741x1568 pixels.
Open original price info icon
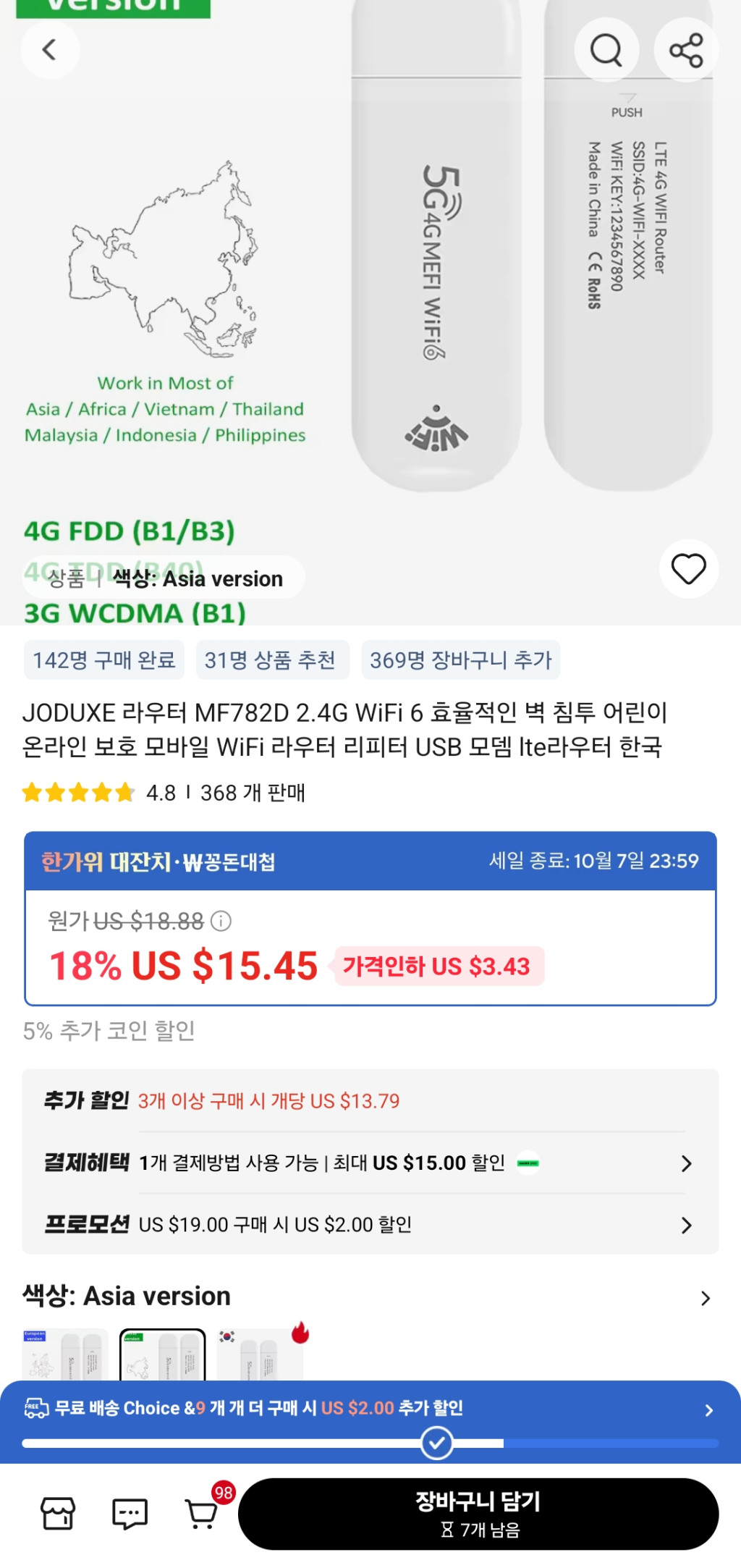pos(221,921)
